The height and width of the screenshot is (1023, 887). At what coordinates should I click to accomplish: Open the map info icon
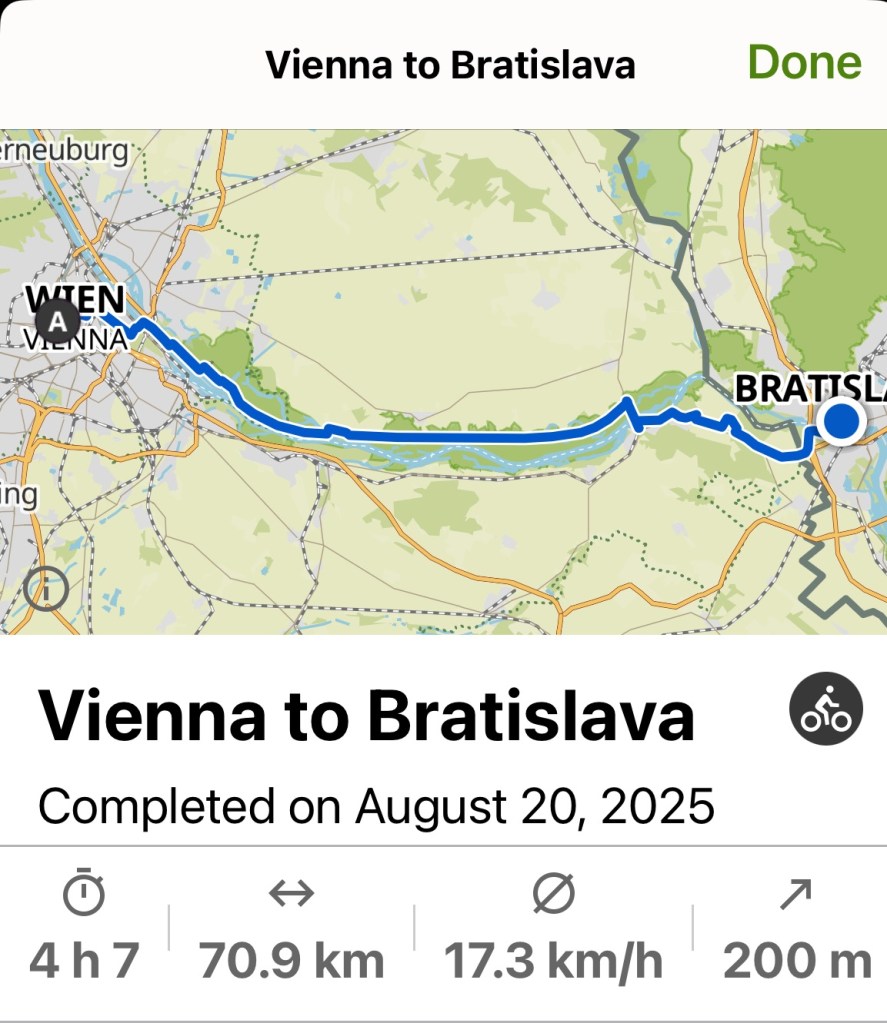[x=46, y=588]
